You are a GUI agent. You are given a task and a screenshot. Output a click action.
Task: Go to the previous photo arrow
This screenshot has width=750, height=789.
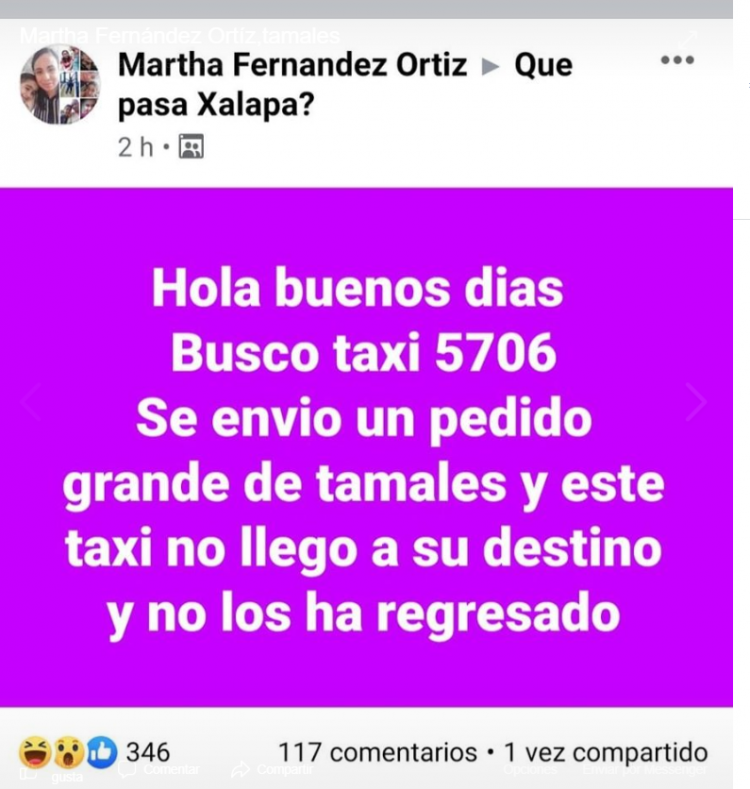click(x=30, y=402)
